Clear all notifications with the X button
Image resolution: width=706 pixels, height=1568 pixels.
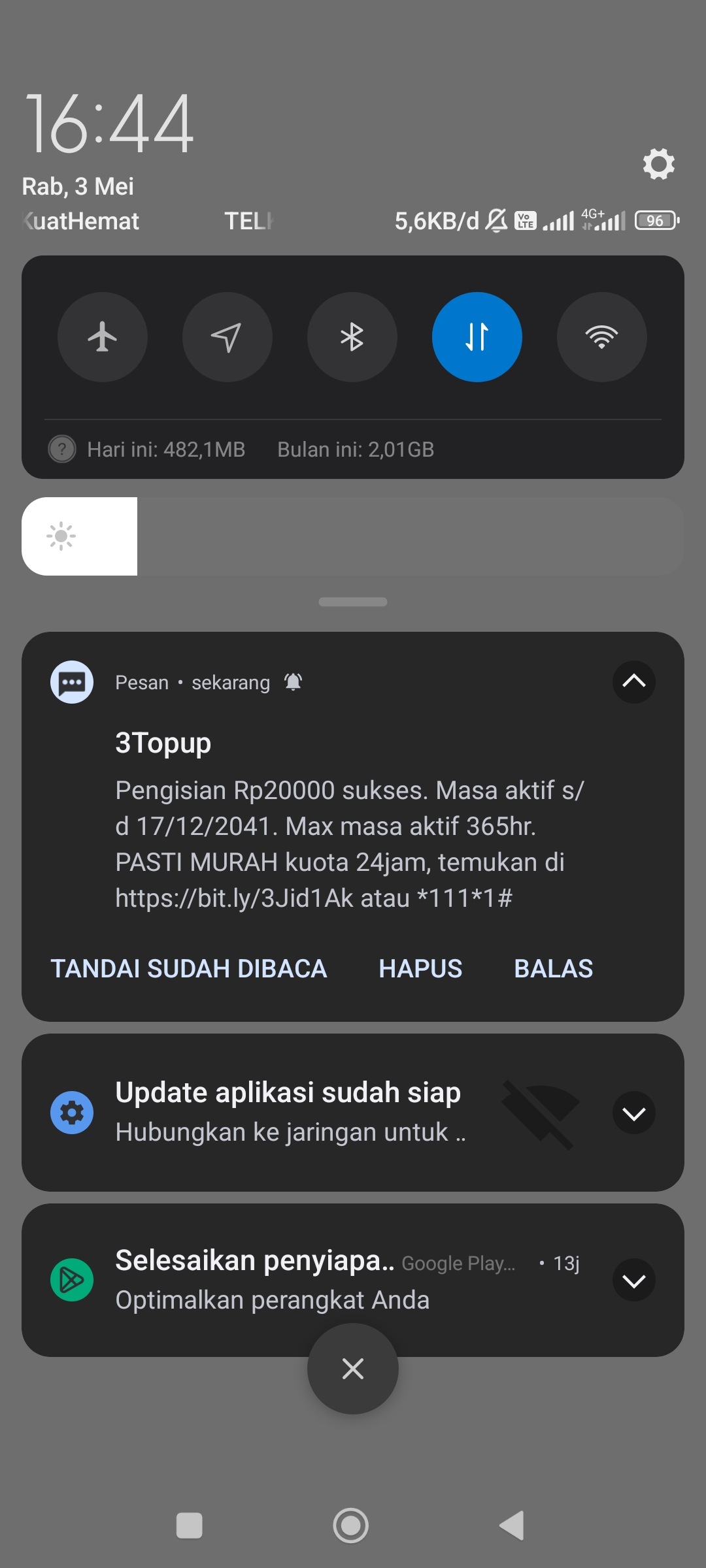(x=353, y=1369)
